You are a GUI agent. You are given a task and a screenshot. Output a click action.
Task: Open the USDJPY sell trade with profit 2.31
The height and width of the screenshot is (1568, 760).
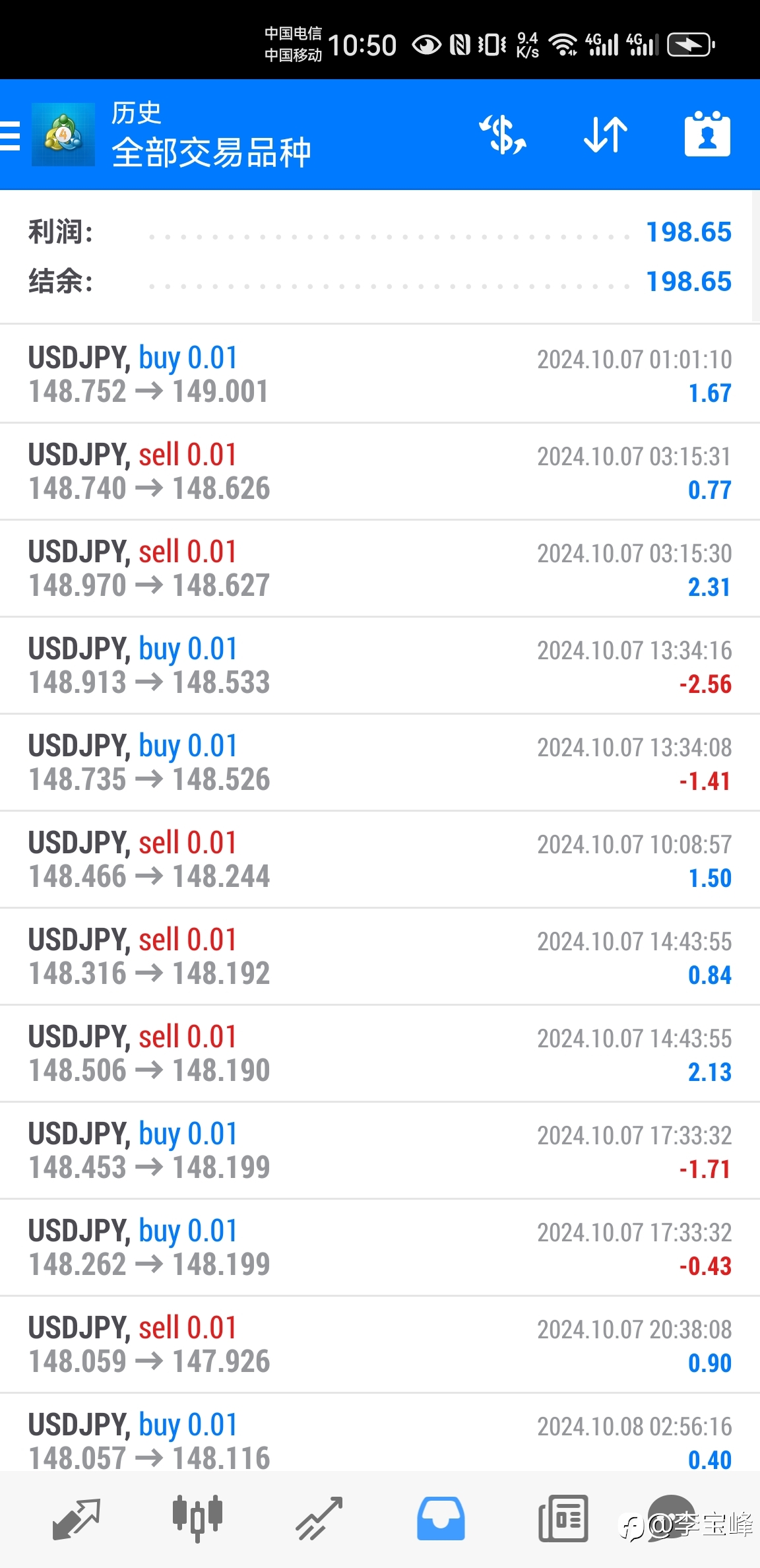click(380, 568)
